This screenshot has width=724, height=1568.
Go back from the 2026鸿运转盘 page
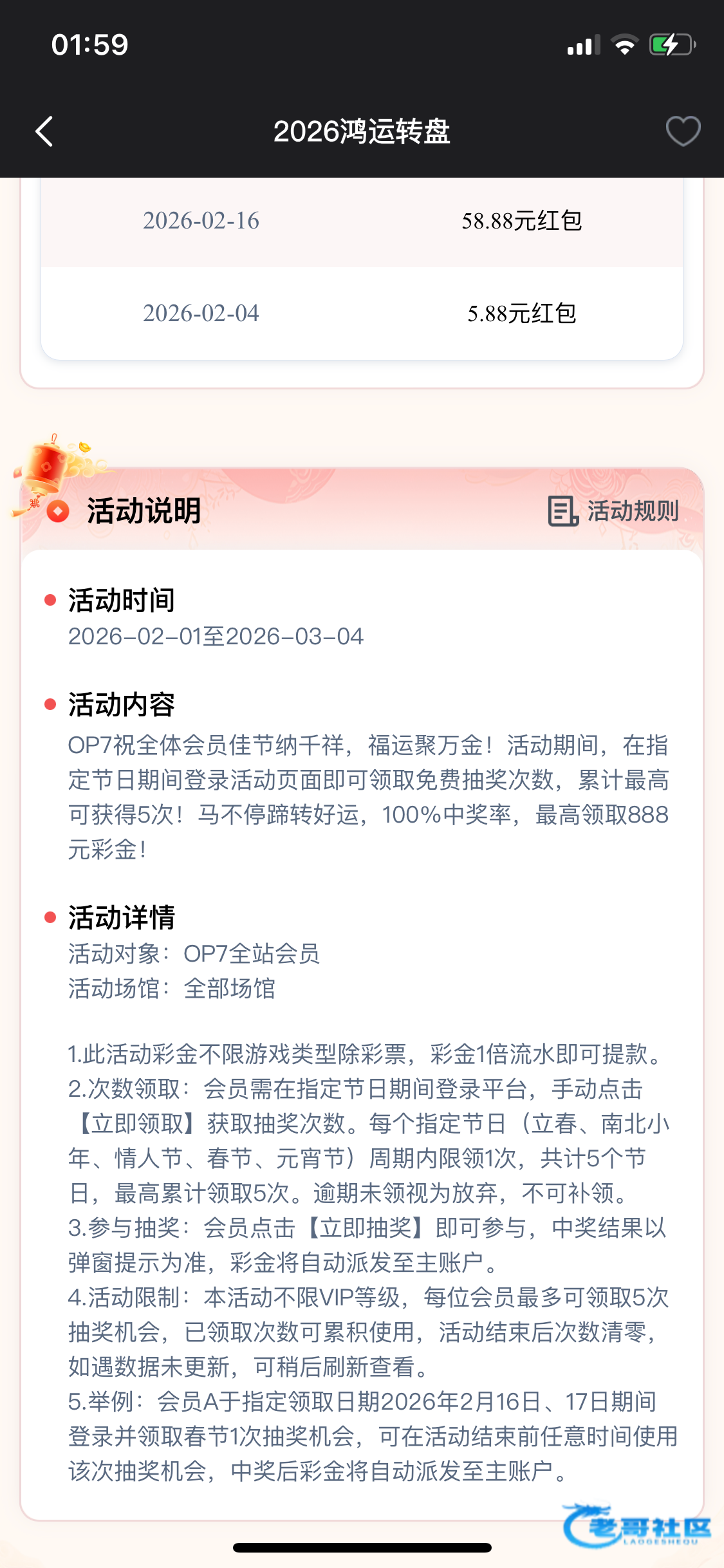point(44,131)
